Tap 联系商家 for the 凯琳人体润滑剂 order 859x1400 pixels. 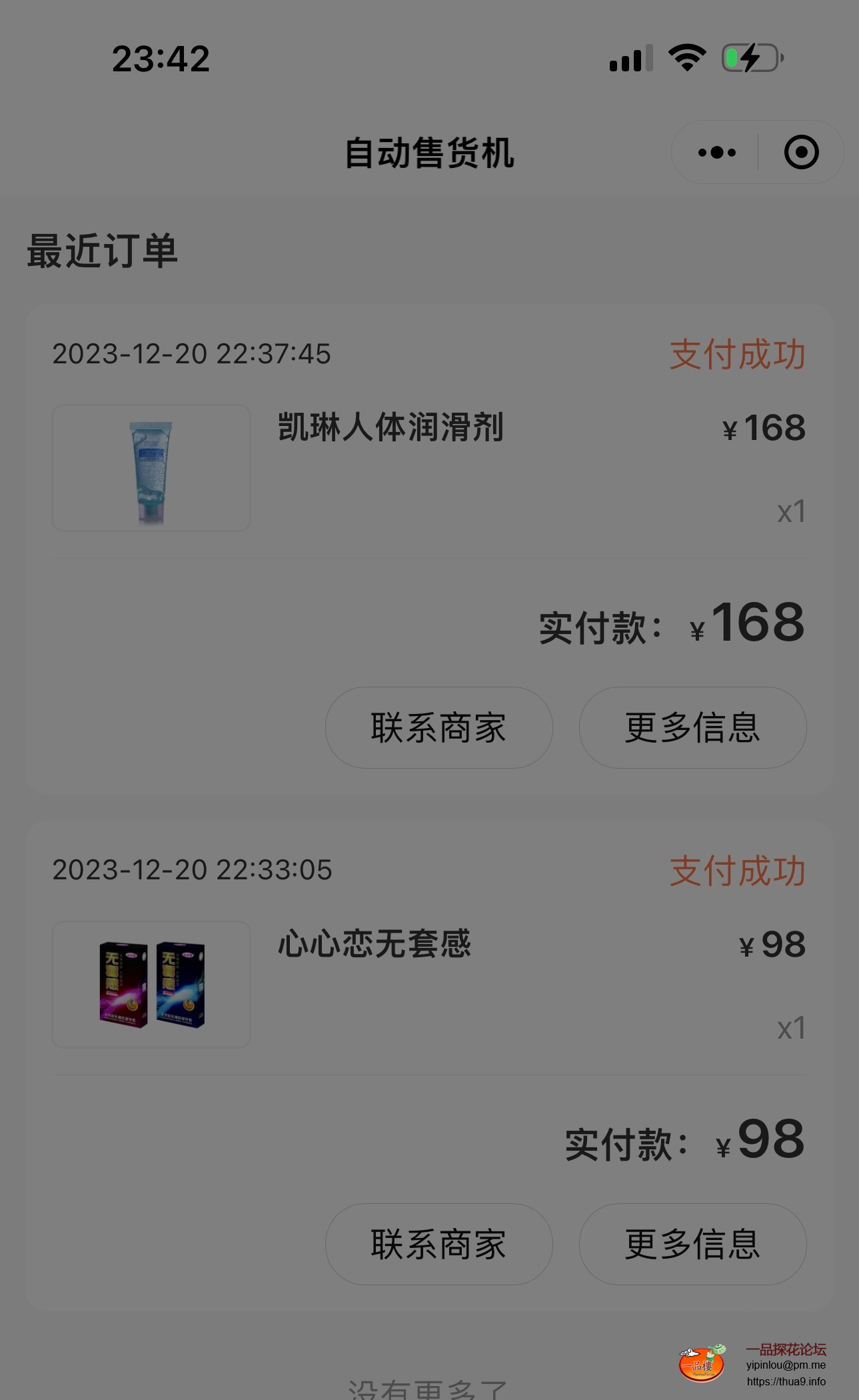(x=438, y=727)
